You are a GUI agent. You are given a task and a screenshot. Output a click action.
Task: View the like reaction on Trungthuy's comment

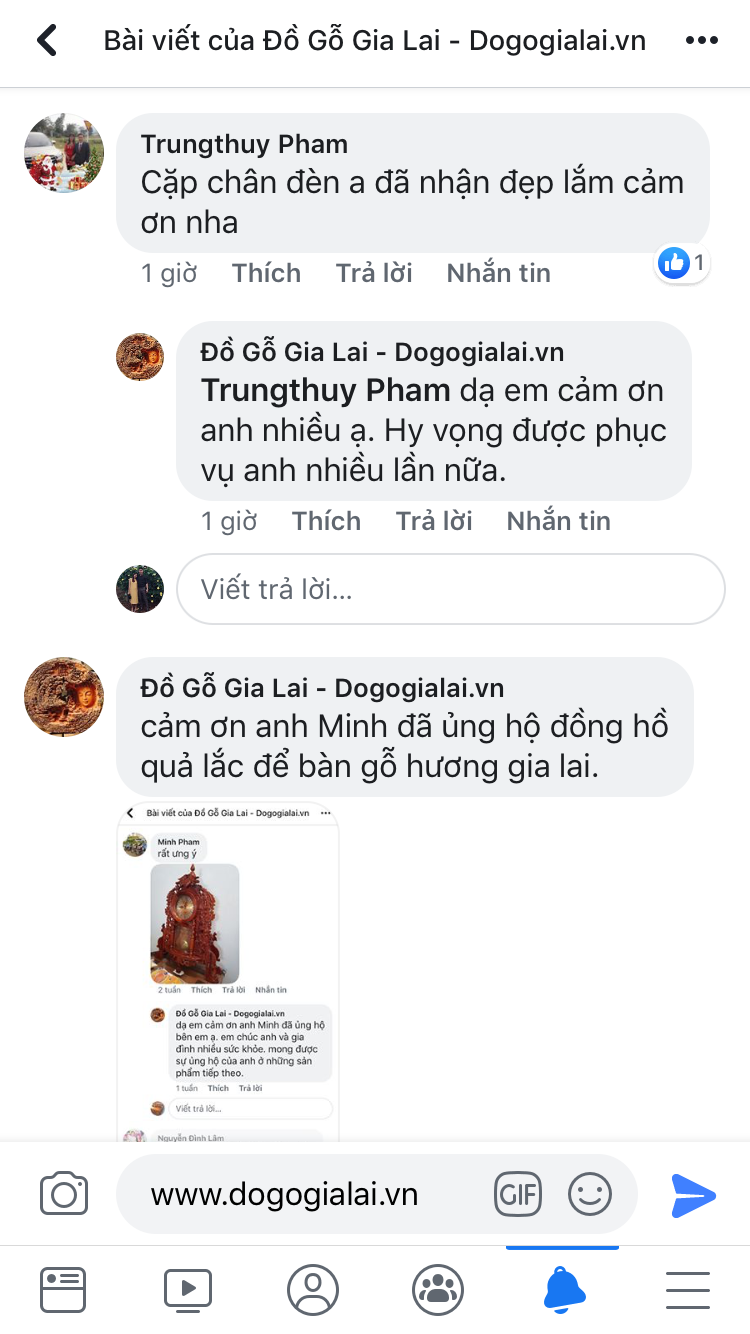tap(683, 263)
